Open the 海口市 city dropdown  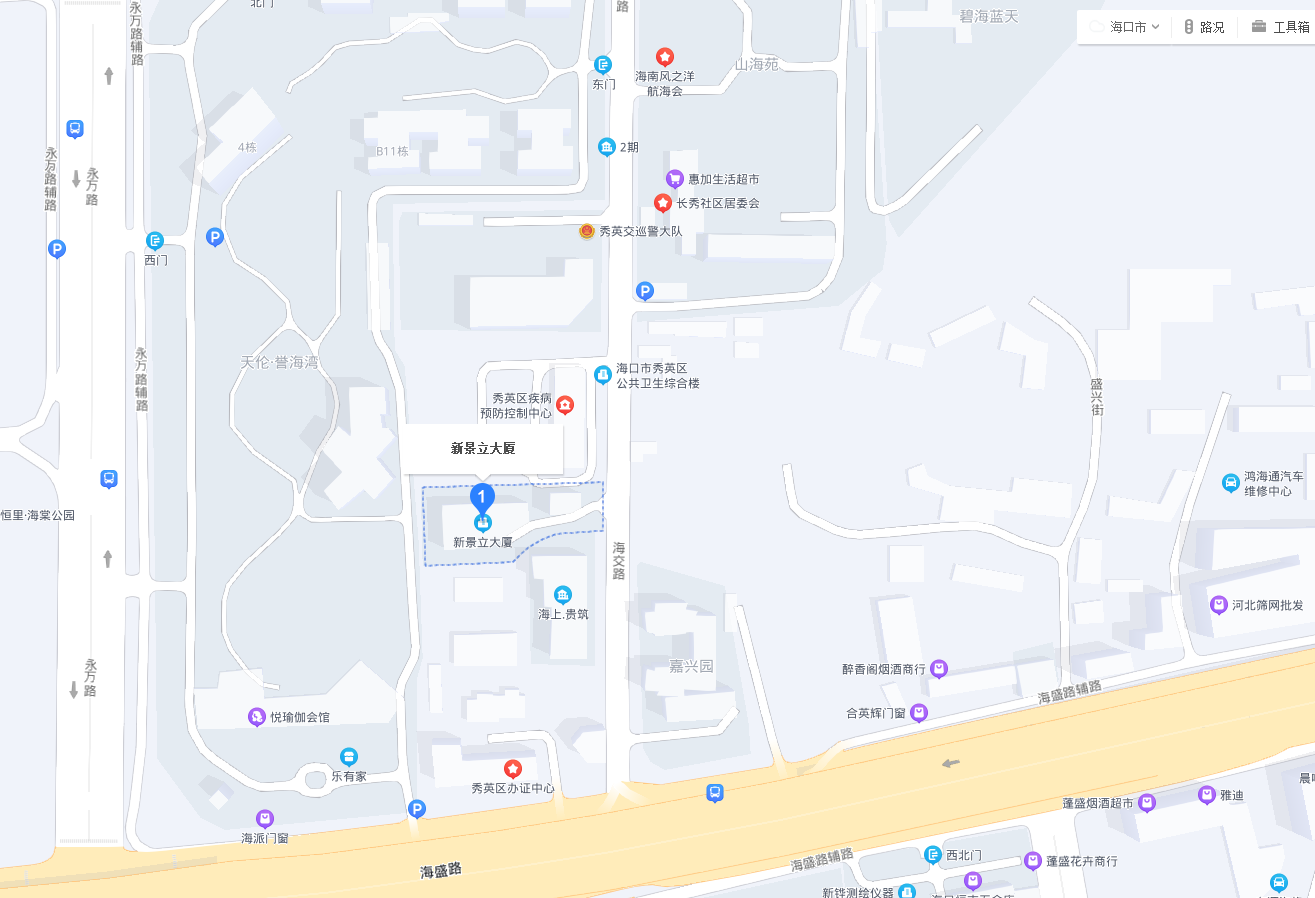(1126, 27)
